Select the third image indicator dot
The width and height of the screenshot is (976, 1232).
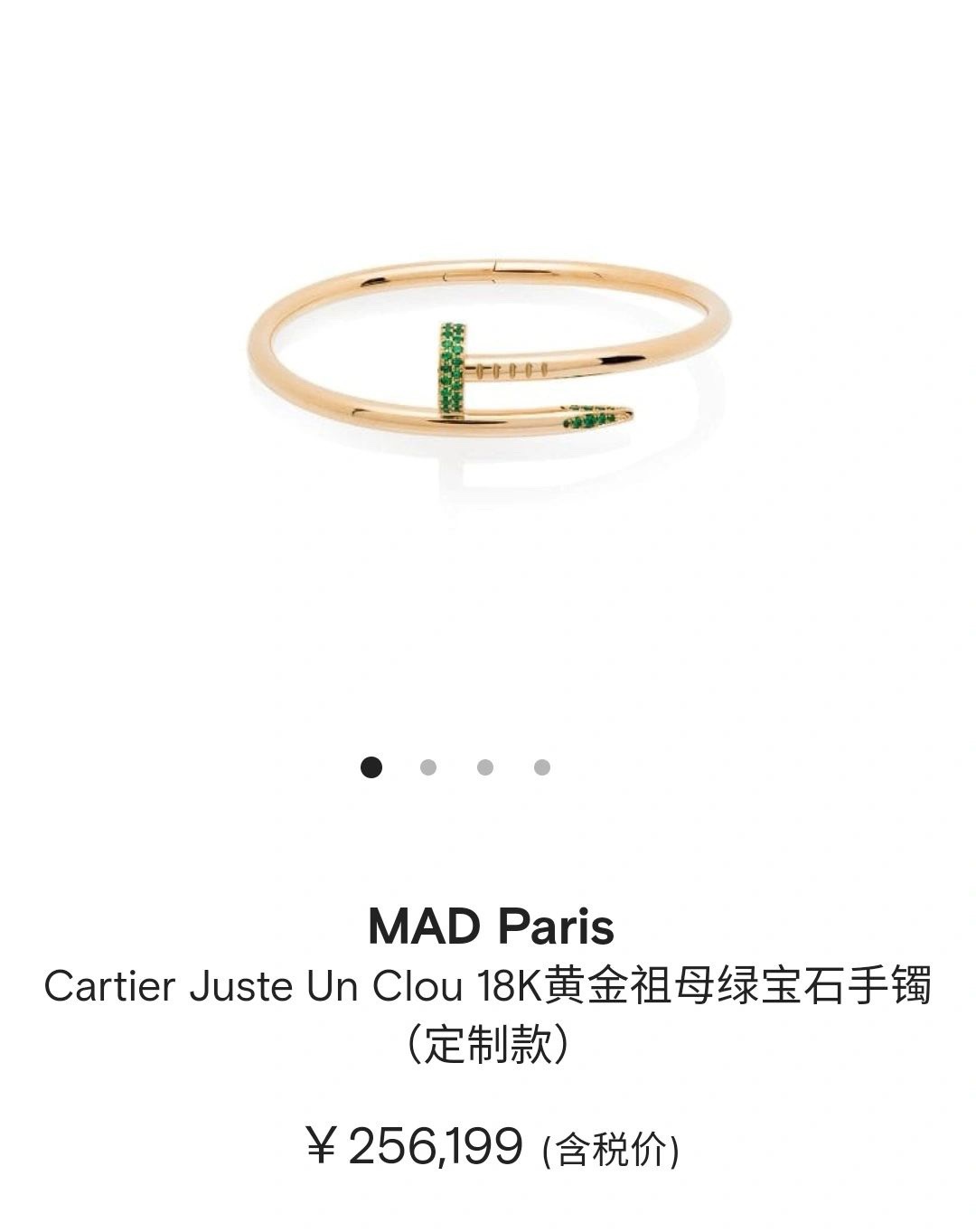coord(485,767)
